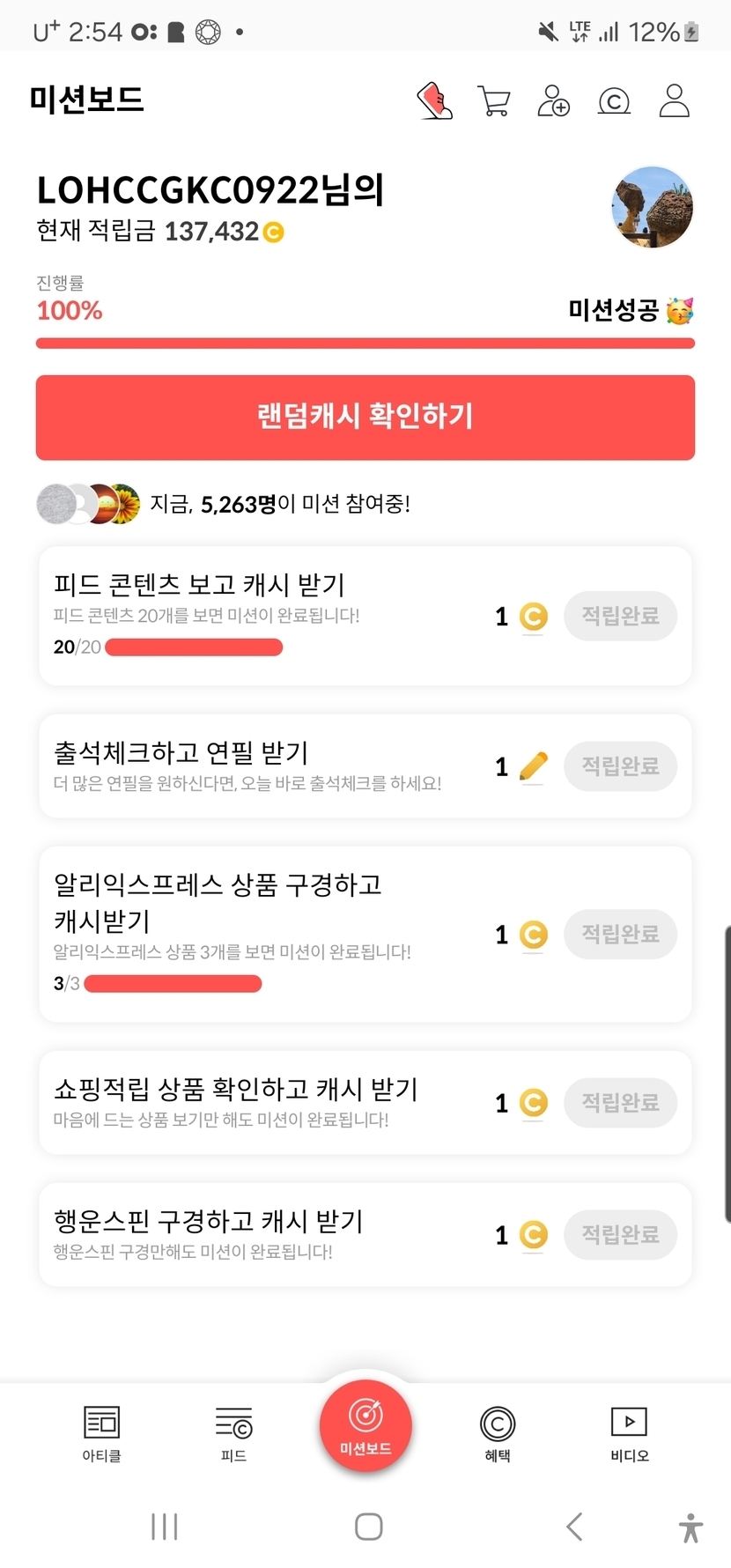Screen dimensions: 731x1568
Task: Go back with system back button
Action: (x=574, y=1526)
